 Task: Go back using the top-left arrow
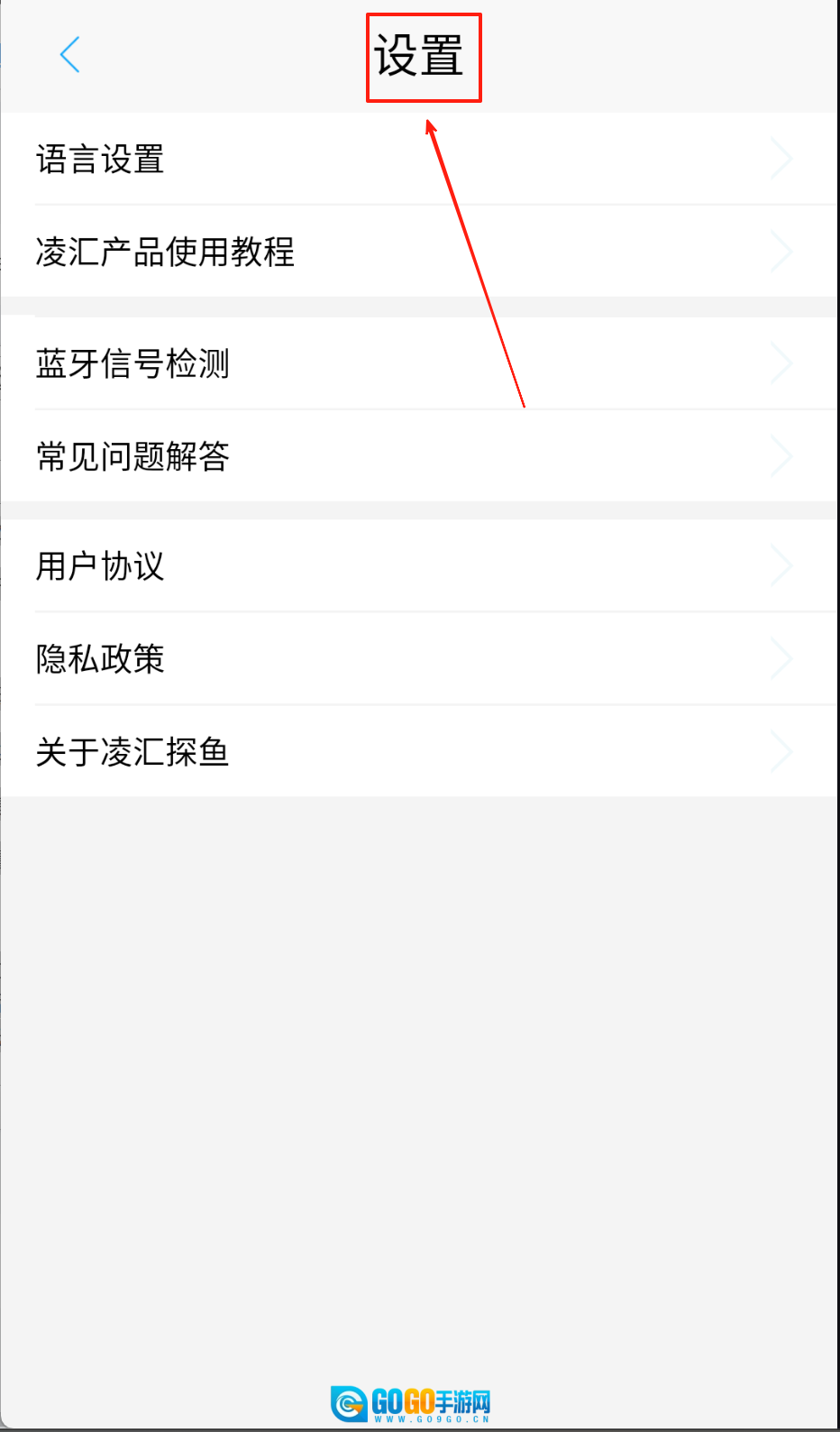tap(69, 55)
